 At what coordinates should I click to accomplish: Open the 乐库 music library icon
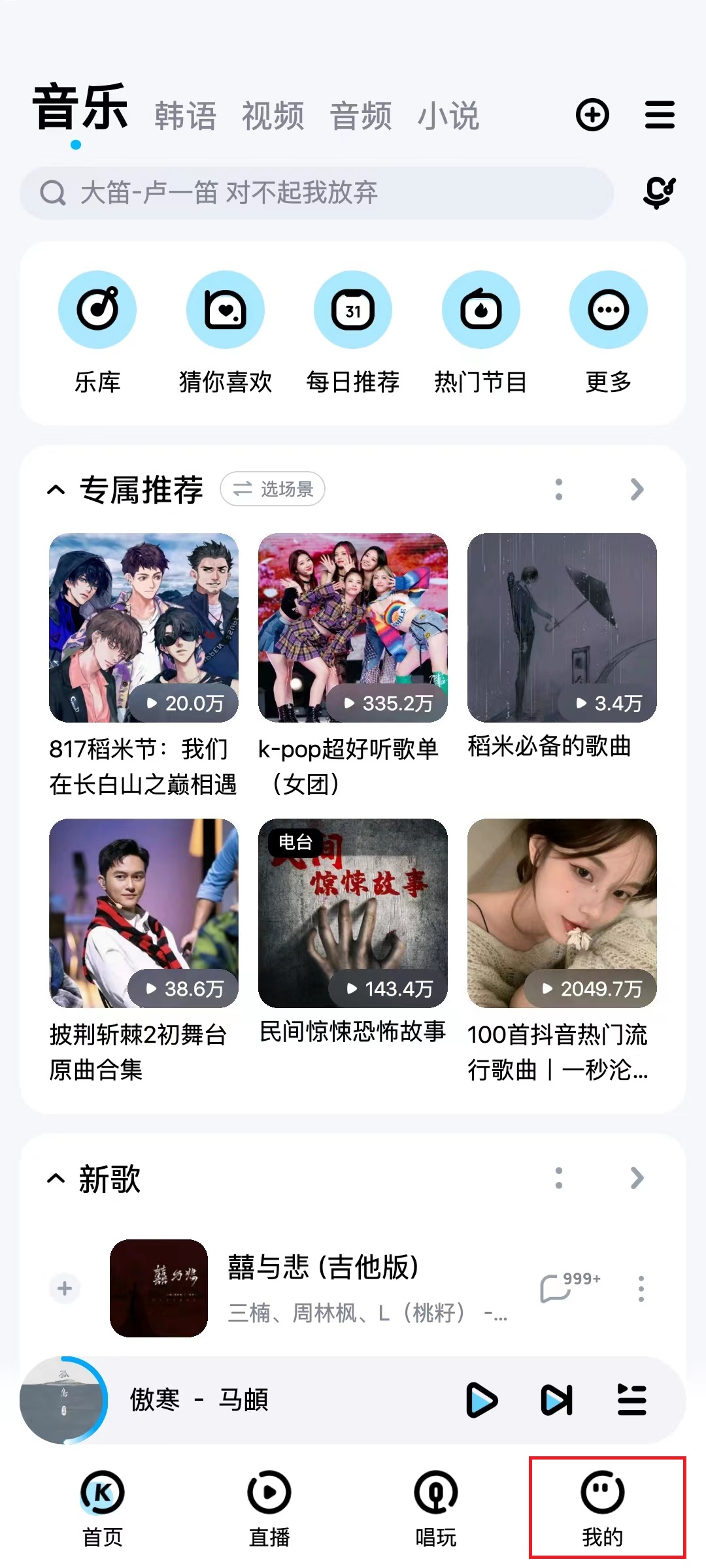[97, 310]
